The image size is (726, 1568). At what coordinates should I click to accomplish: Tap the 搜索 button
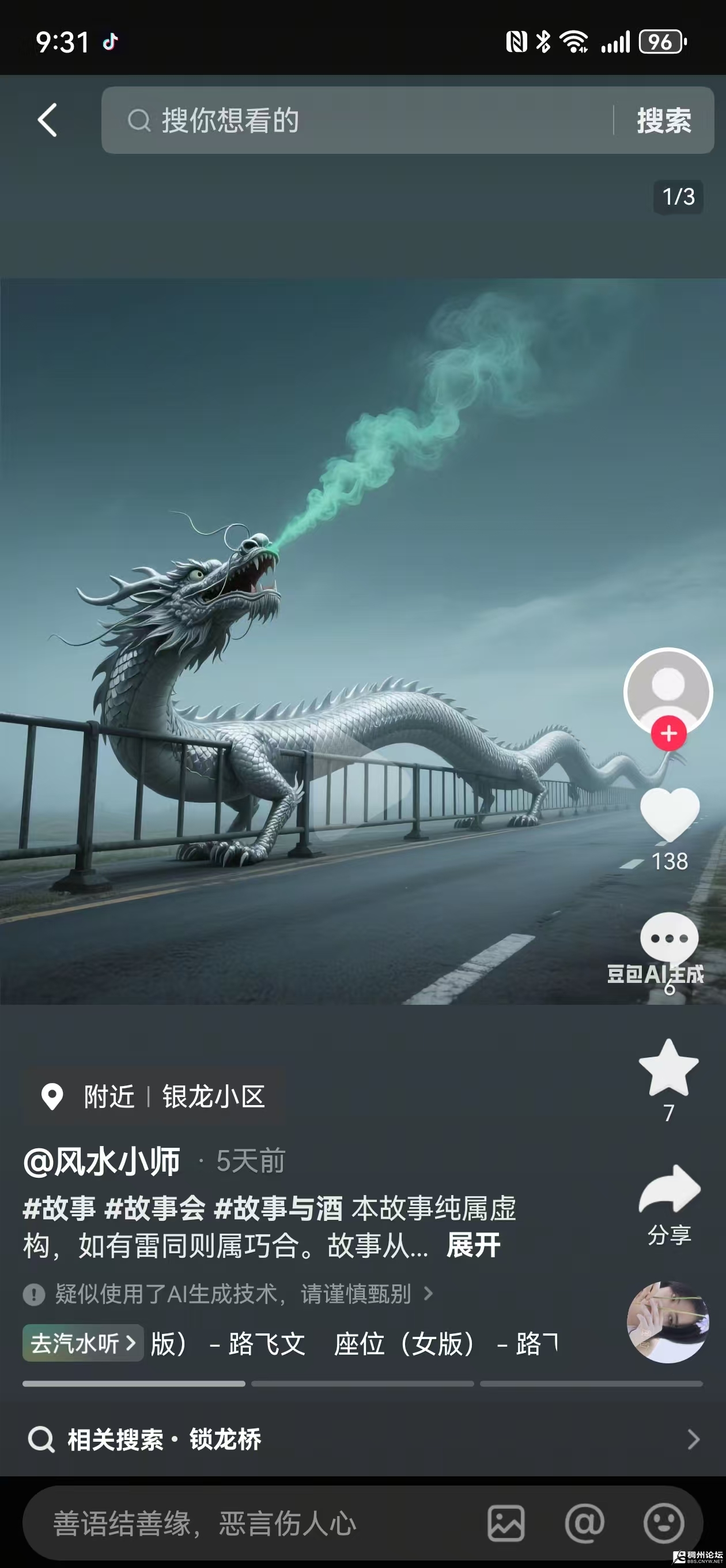click(x=663, y=120)
